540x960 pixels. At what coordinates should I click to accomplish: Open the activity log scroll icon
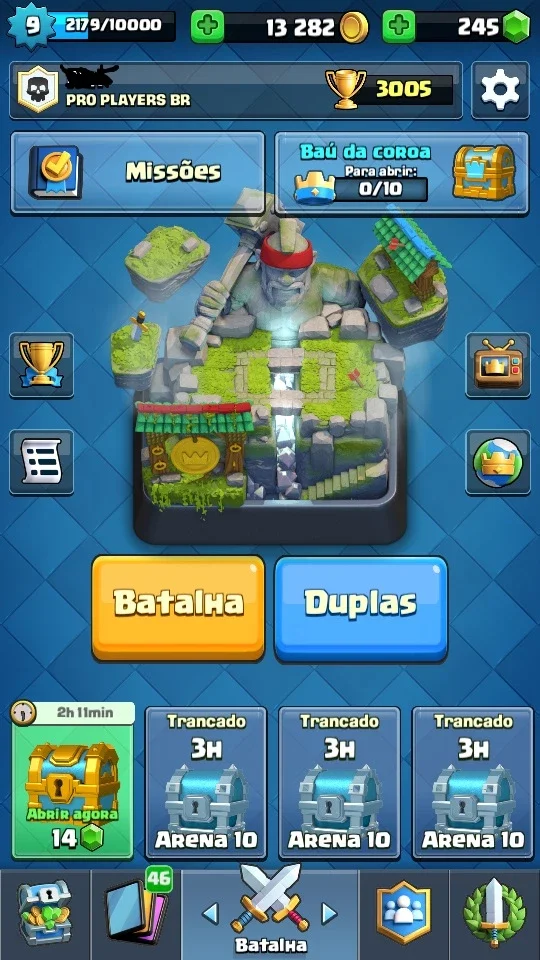tap(42, 462)
